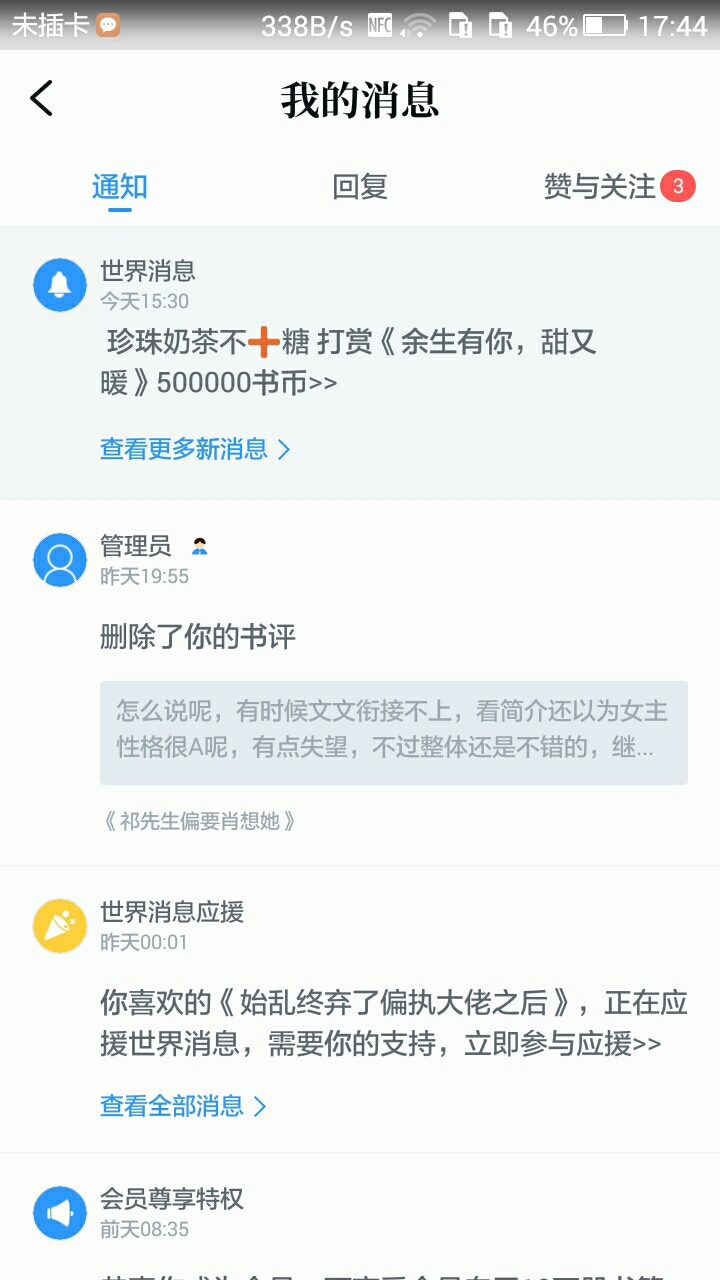Open the book 《祁先生偏要肖想她》

[200, 821]
